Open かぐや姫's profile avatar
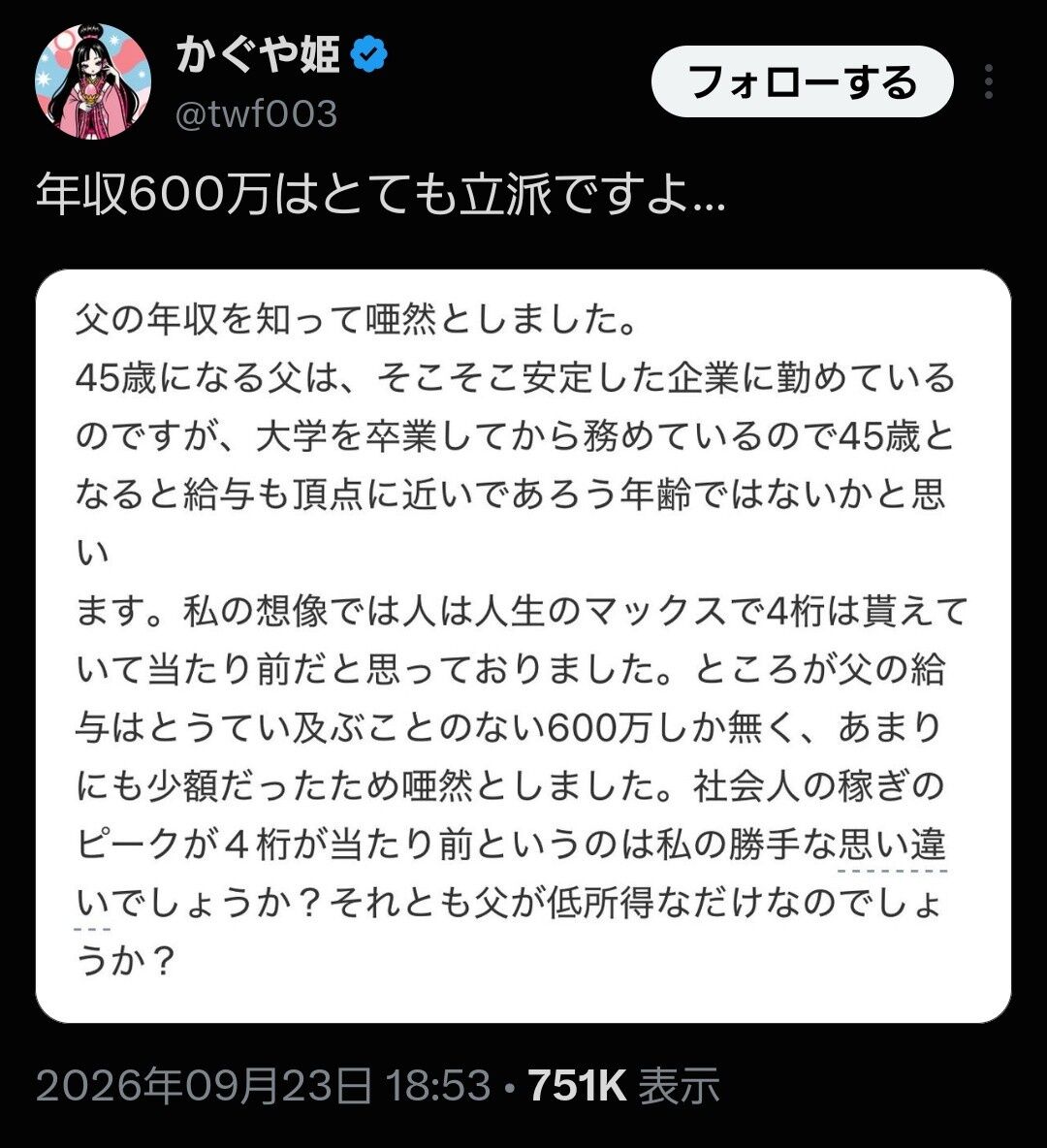 point(93,81)
